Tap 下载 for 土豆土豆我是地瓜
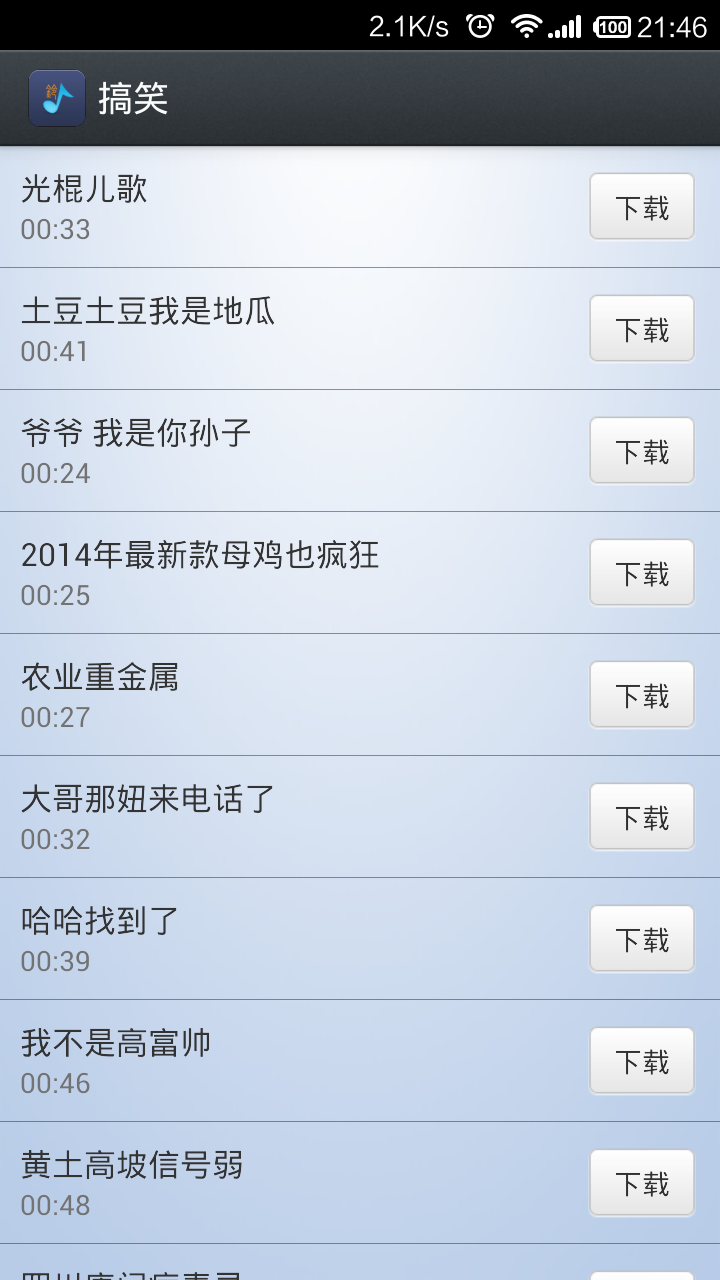The image size is (720, 1280). coord(641,329)
